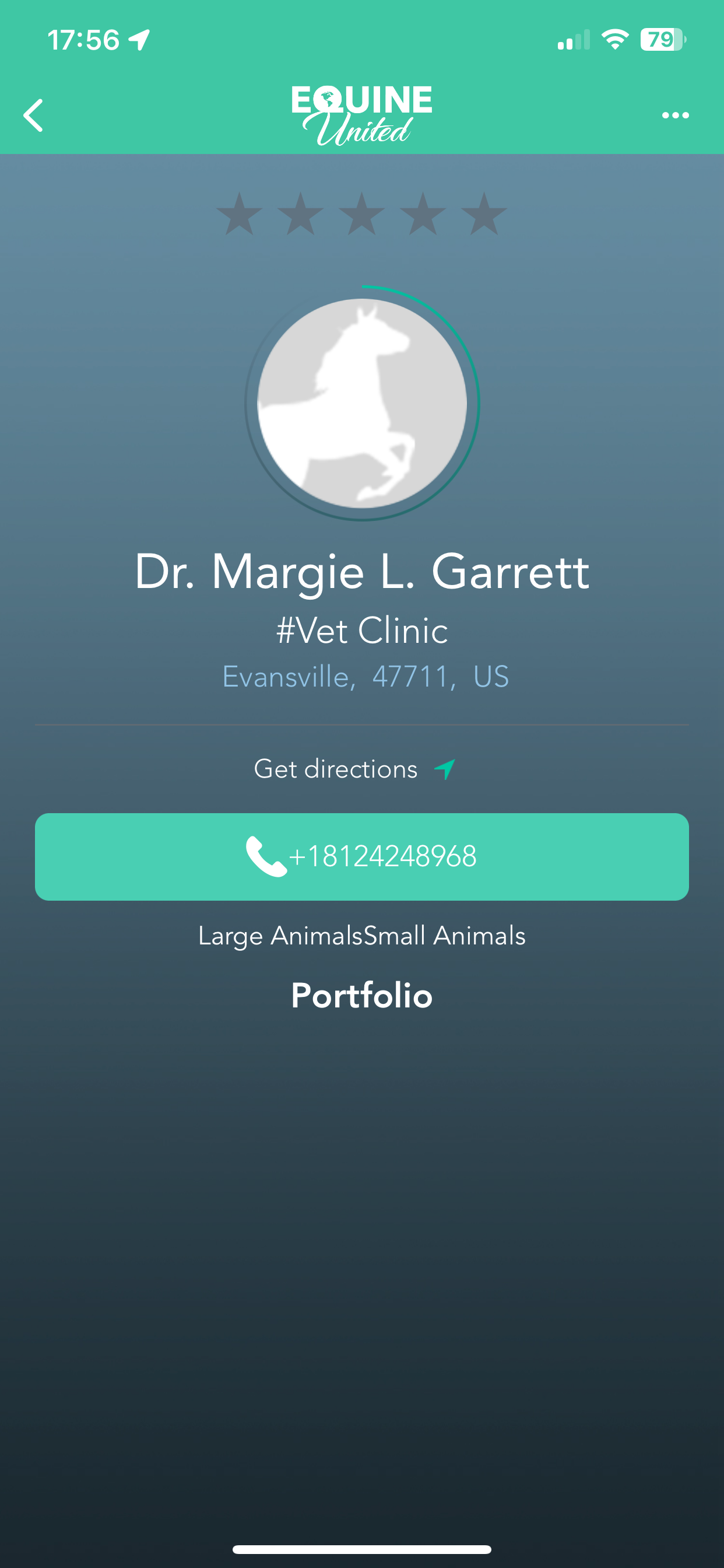The width and height of the screenshot is (724, 1568).
Task: Open the three-dot overflow menu
Action: tap(676, 115)
